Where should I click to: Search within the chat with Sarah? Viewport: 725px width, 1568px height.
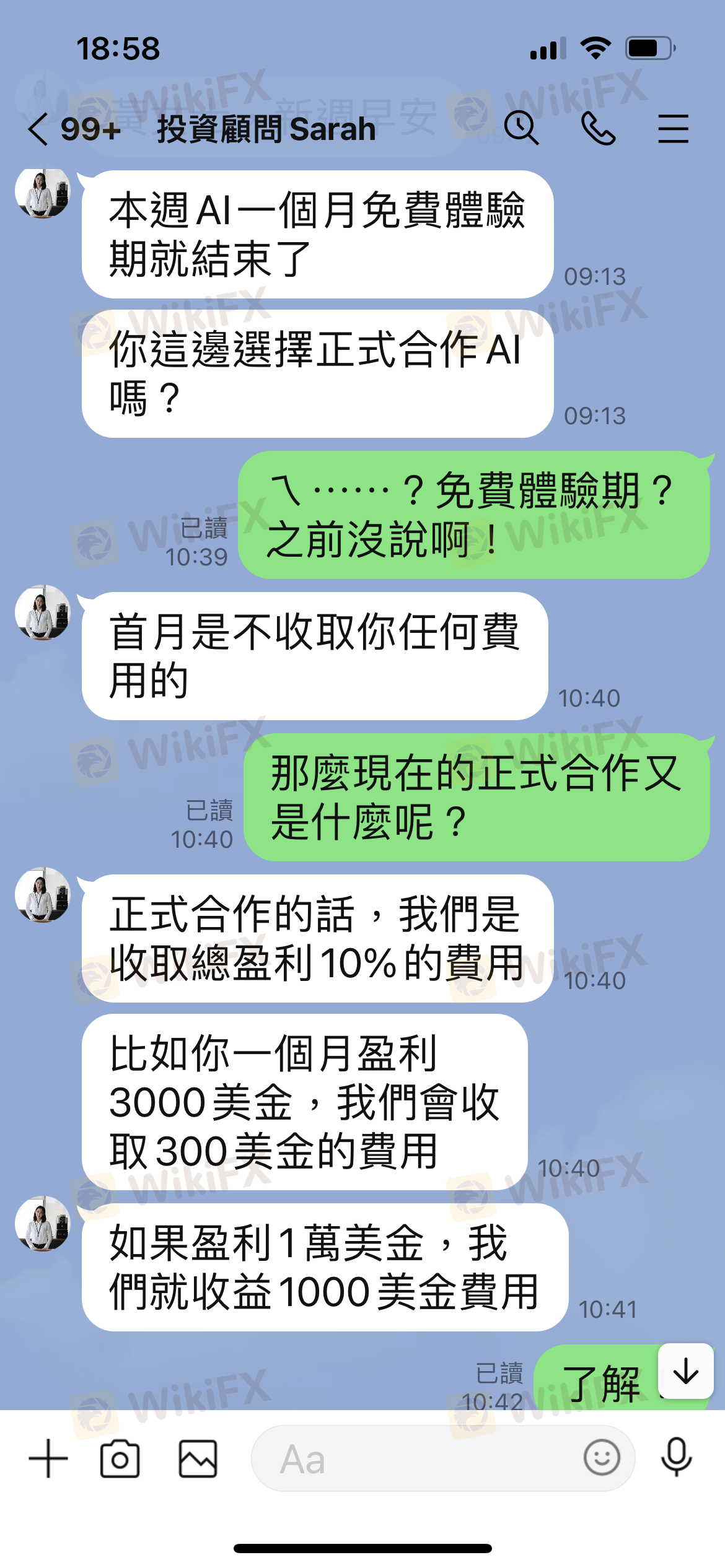(x=521, y=129)
